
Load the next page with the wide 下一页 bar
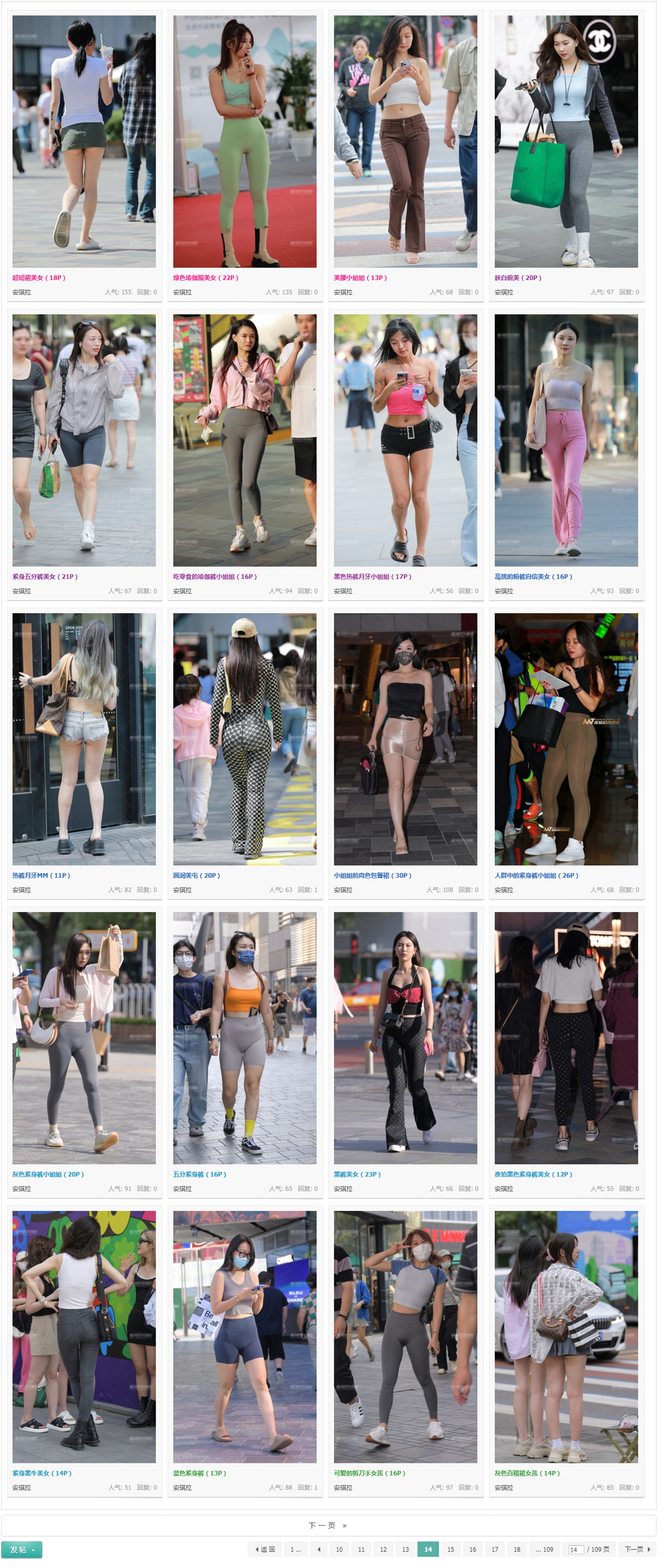coord(328,1526)
